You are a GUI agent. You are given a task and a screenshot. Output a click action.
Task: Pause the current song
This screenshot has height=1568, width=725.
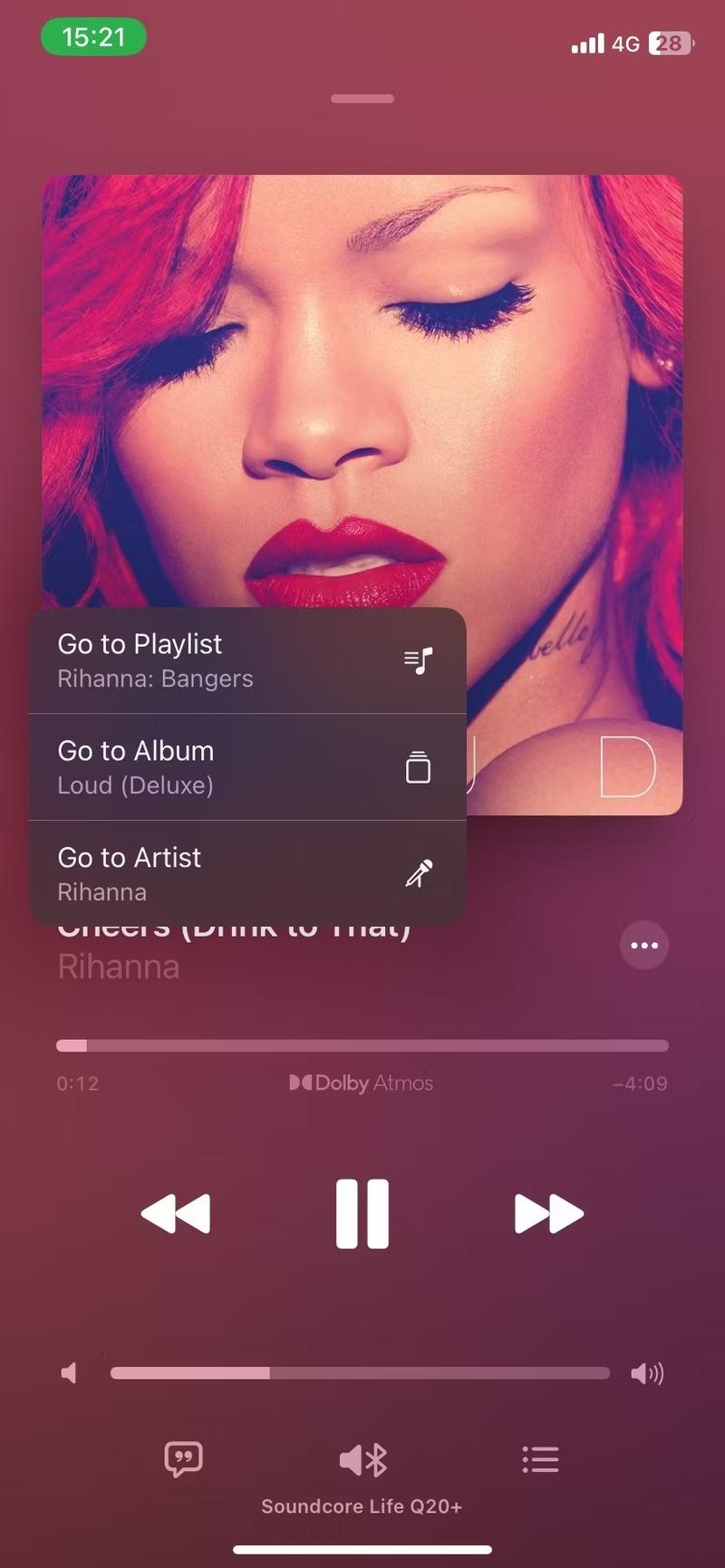coord(362,1214)
